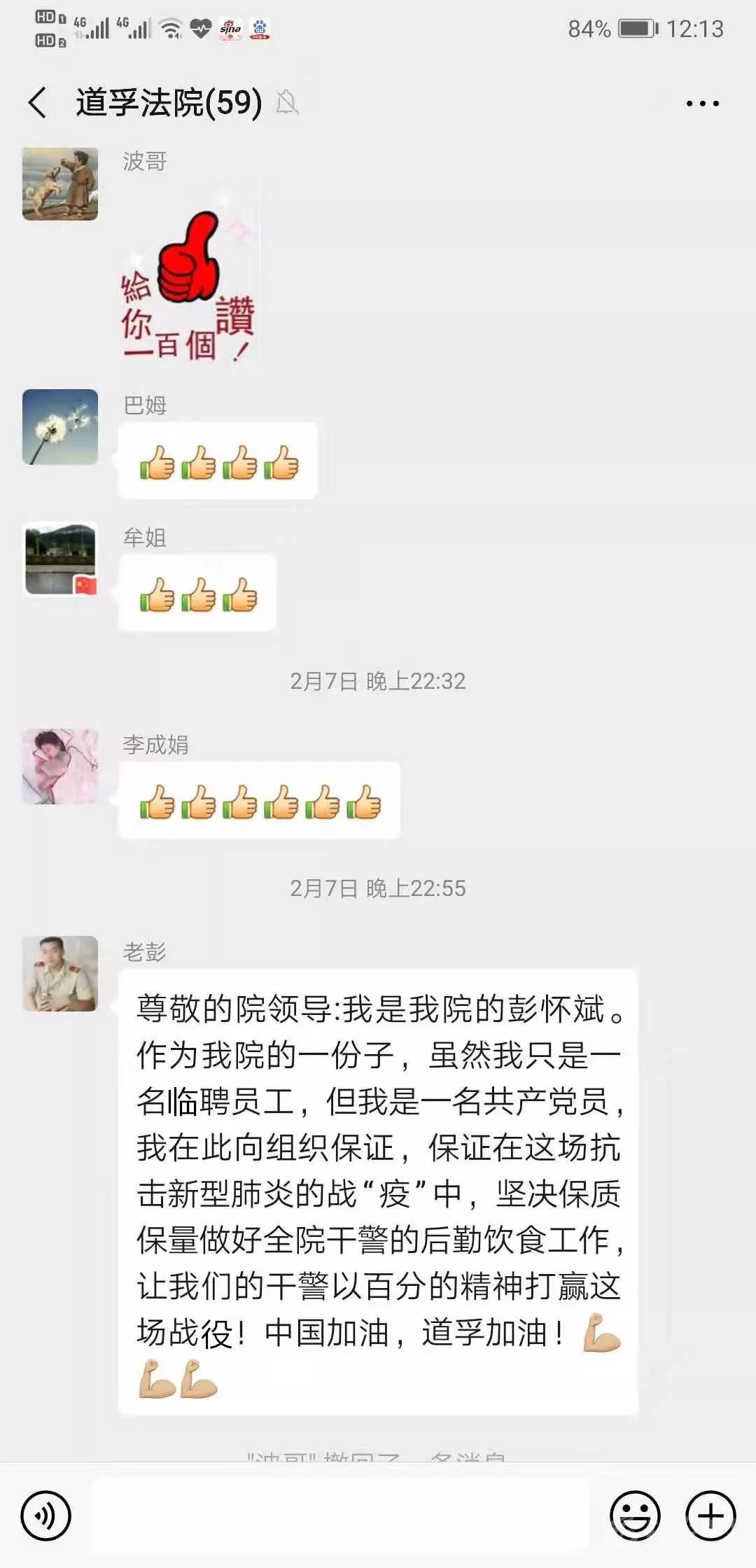Open 李成娟's profile avatar

(x=60, y=766)
